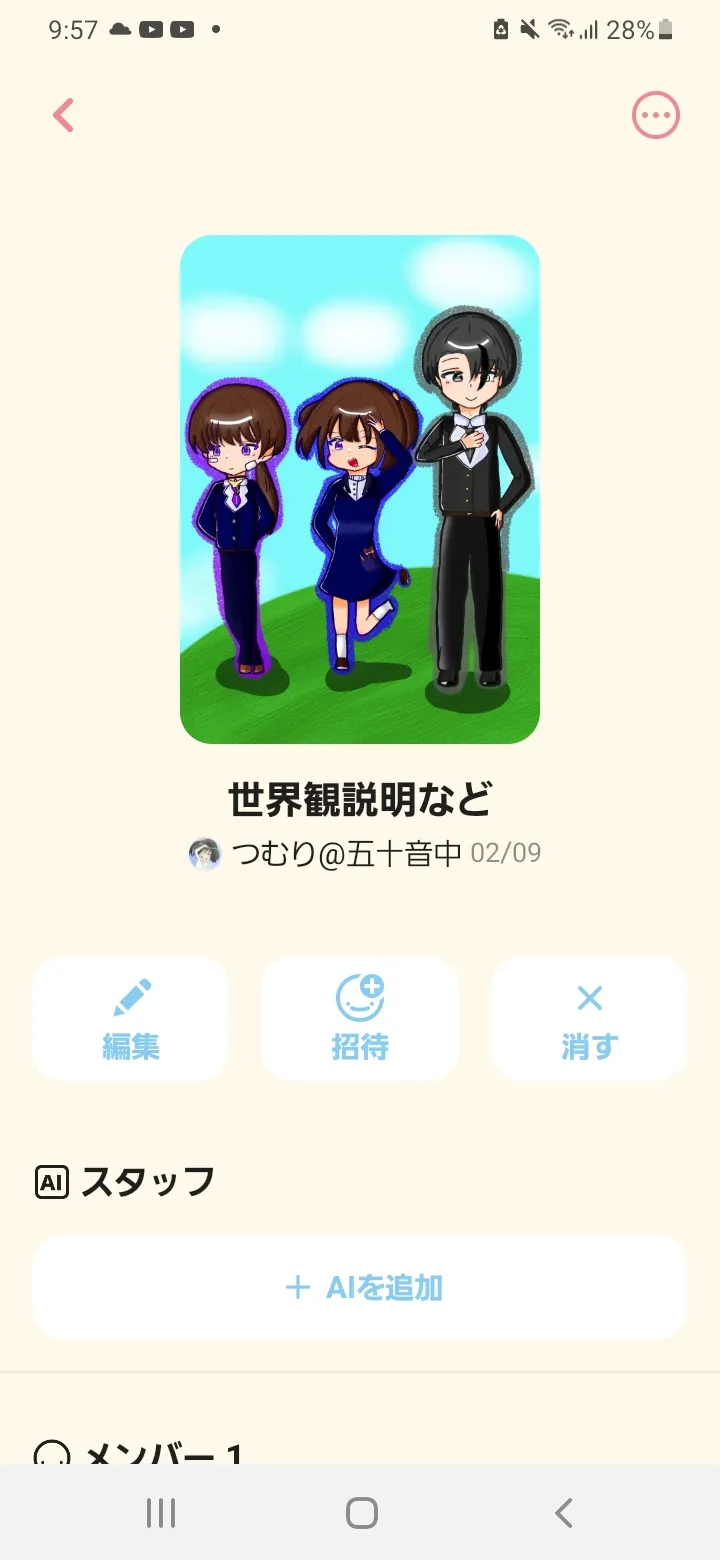Open the room cover illustration
The image size is (720, 1560).
pos(360,489)
